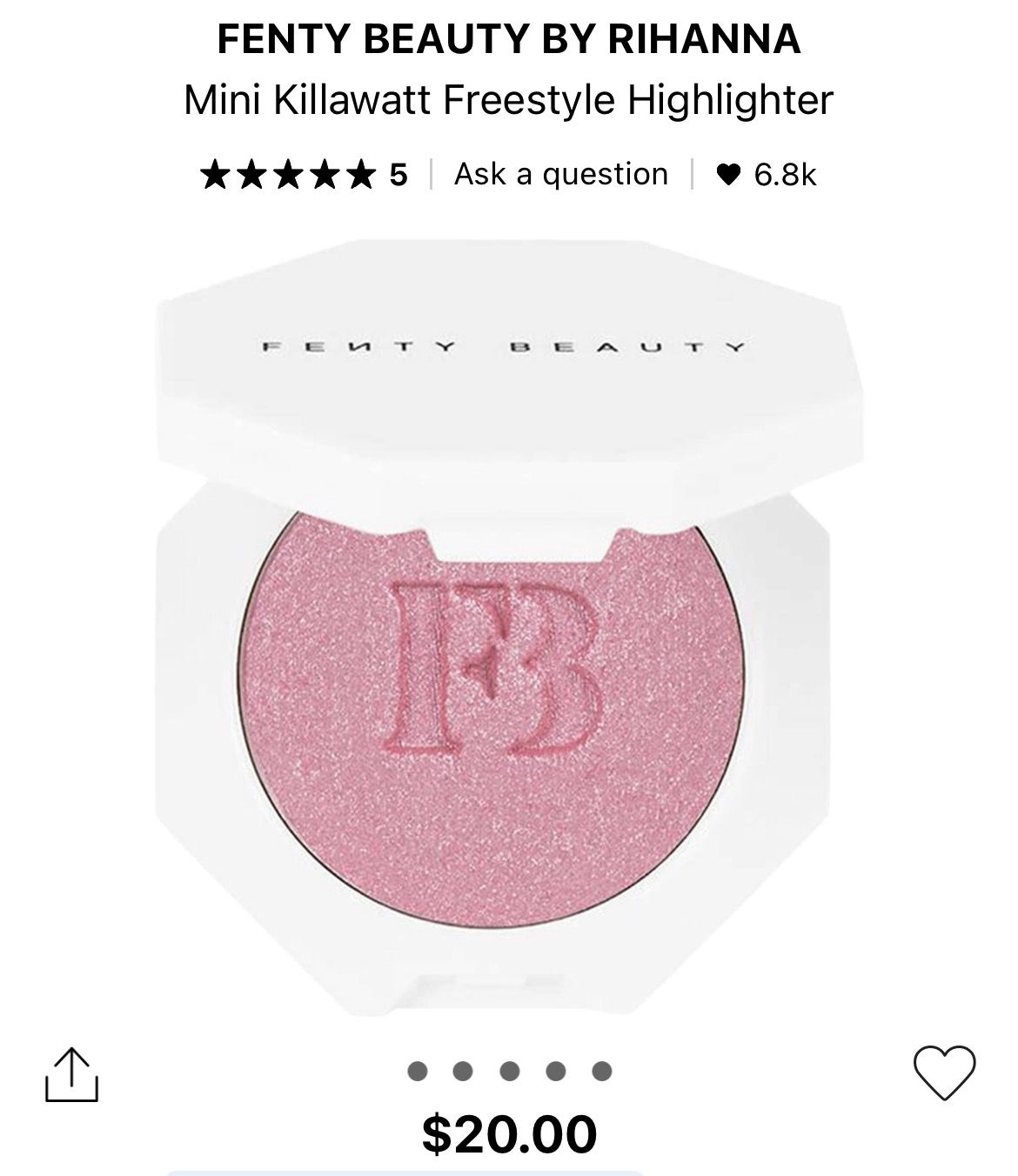The width and height of the screenshot is (1018, 1176).
Task: Tap the filled heart showing loves count
Action: 727,173
